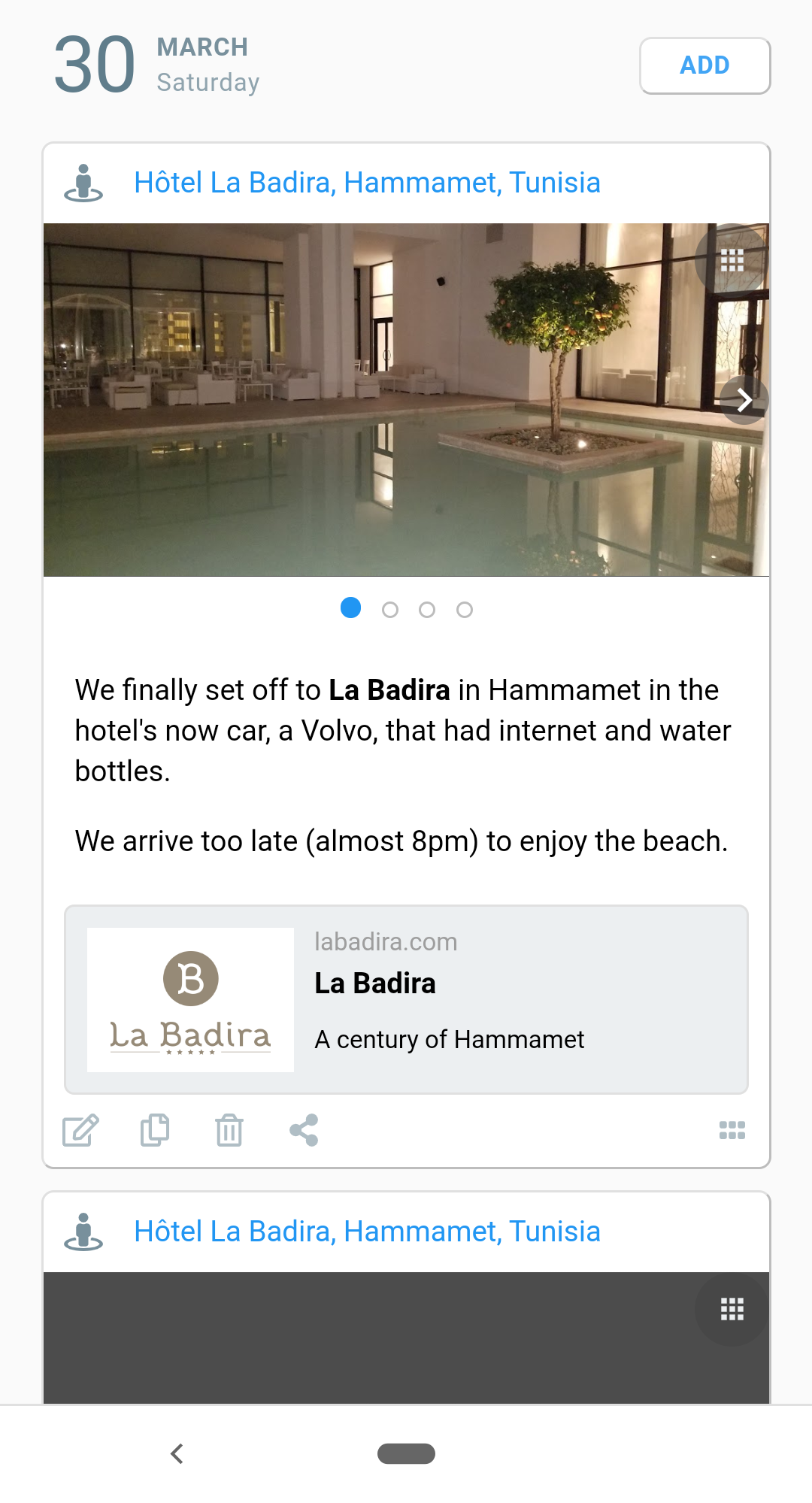Viewport: 812px width, 1503px height.
Task: Click the duplicate entry icon
Action: click(155, 1129)
